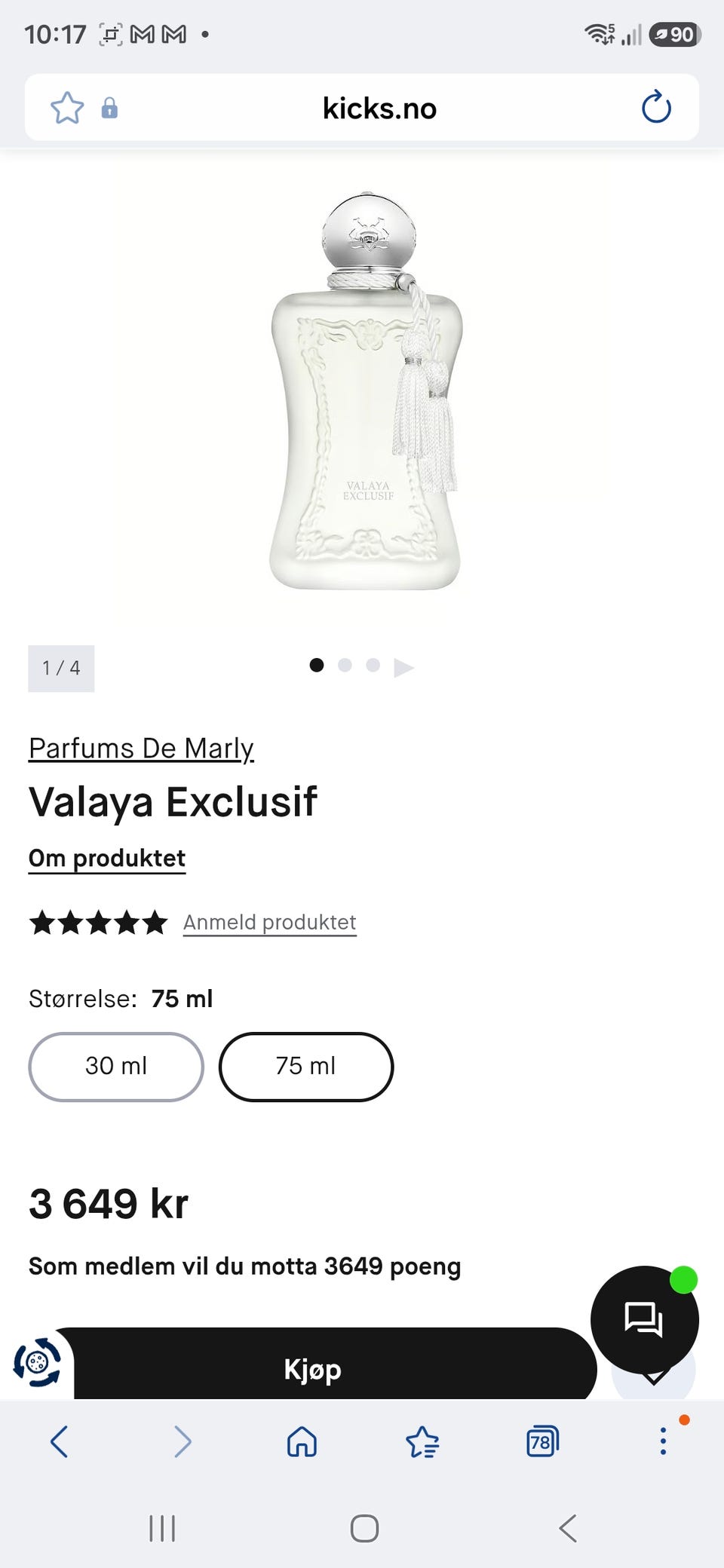Open the chat support bubble
724x1568 pixels.
click(644, 1319)
